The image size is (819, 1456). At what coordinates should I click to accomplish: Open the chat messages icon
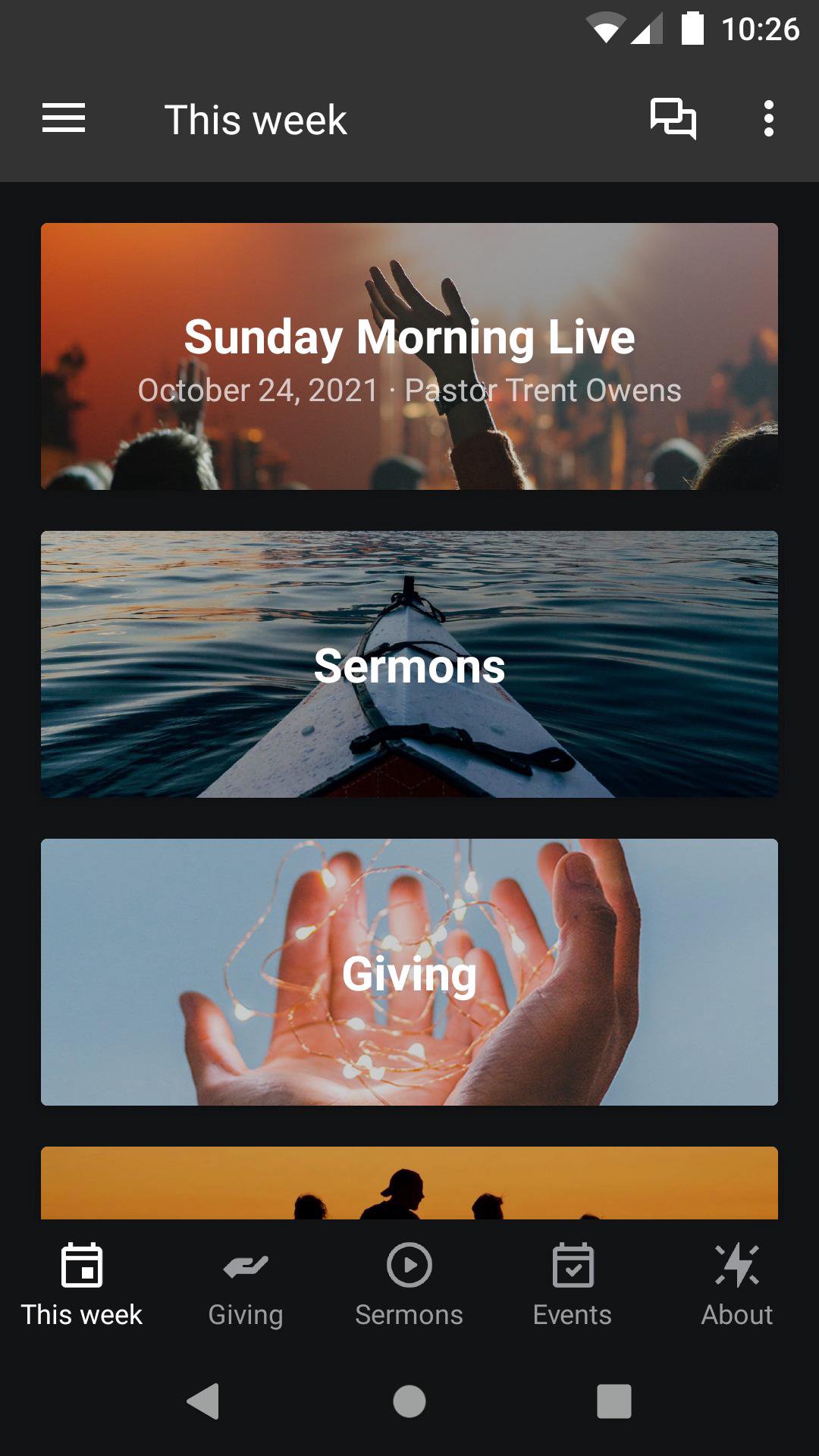coord(673,119)
